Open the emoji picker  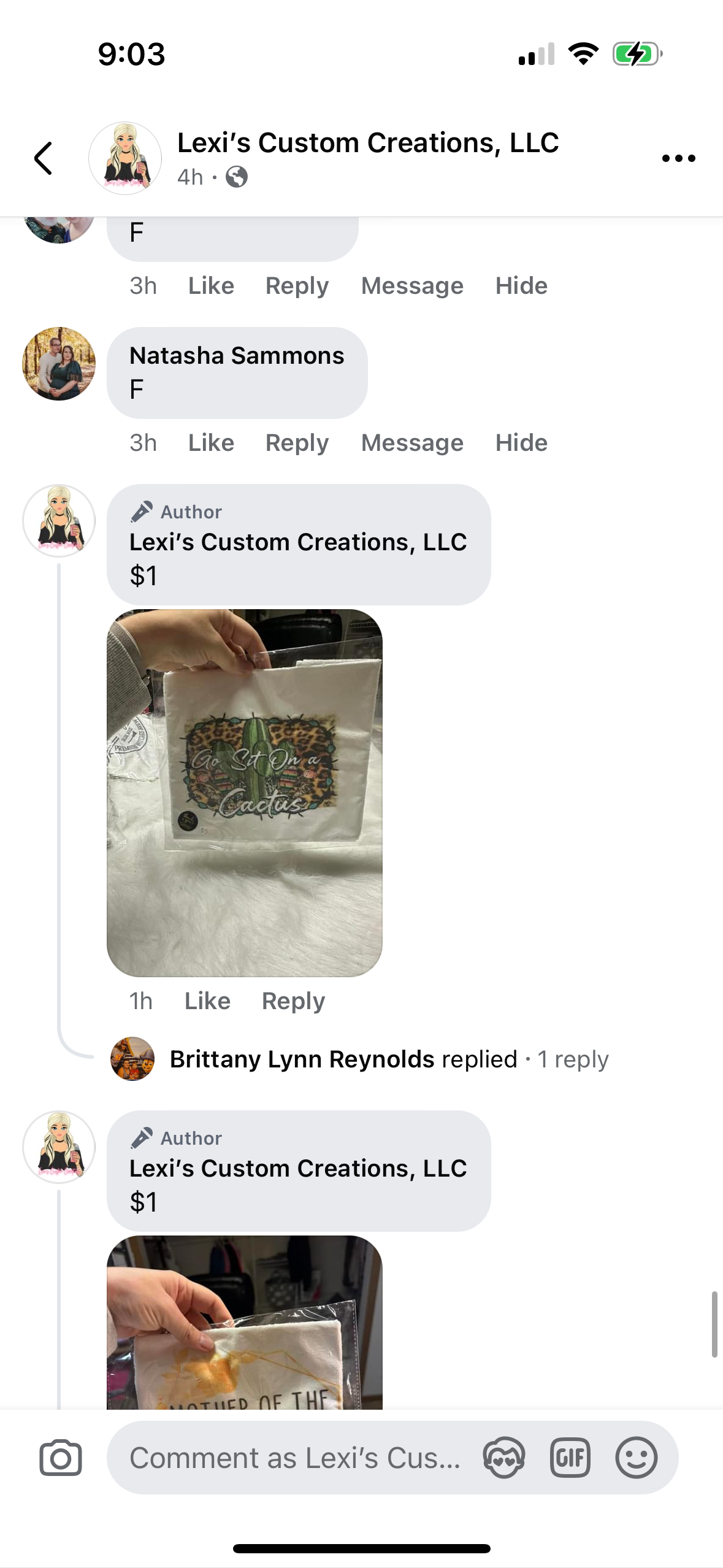click(x=636, y=1458)
